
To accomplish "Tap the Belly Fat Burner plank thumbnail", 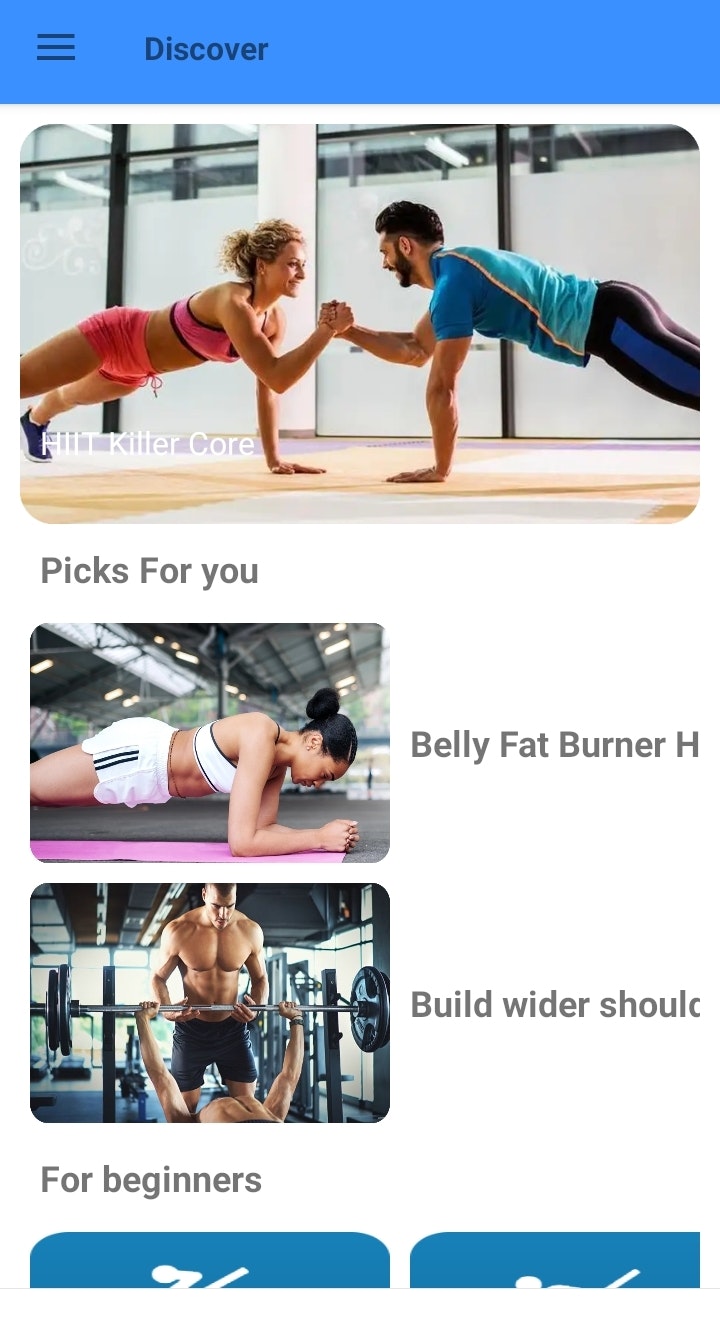I will point(209,742).
